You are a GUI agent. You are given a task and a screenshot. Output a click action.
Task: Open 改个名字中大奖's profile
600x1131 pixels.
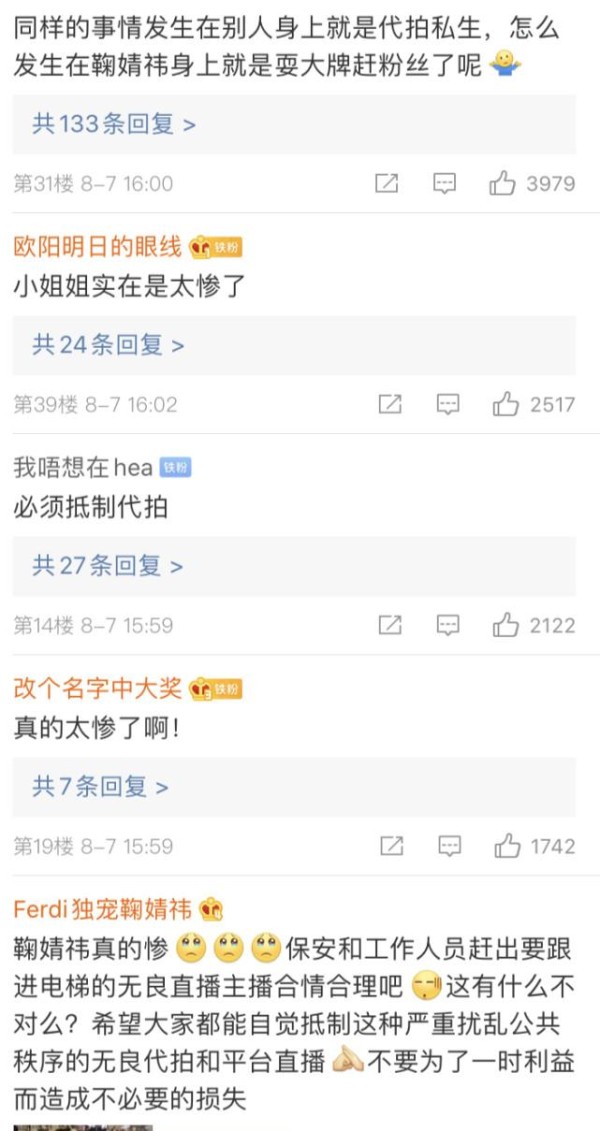tap(97, 689)
